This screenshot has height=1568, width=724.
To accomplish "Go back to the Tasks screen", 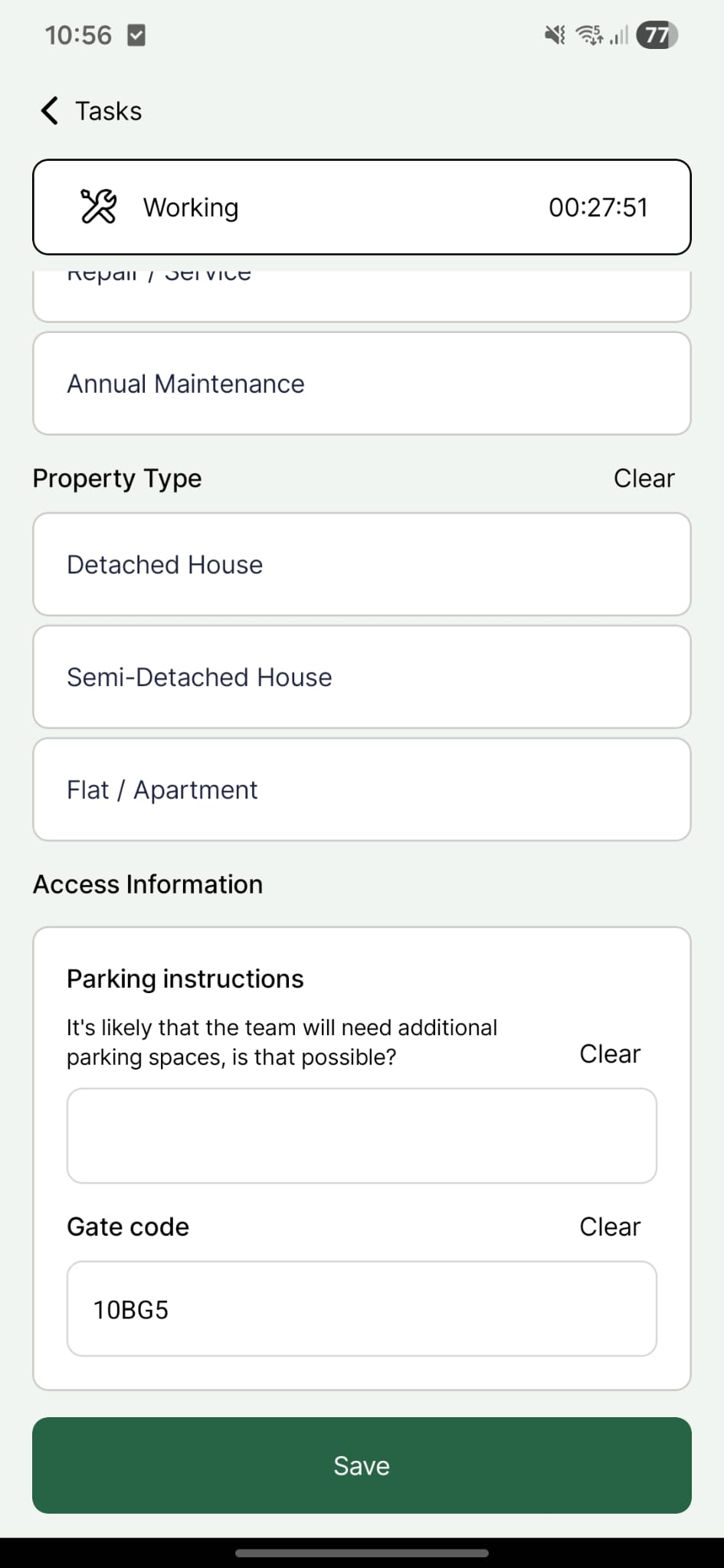I will pyautogui.click(x=107, y=110).
